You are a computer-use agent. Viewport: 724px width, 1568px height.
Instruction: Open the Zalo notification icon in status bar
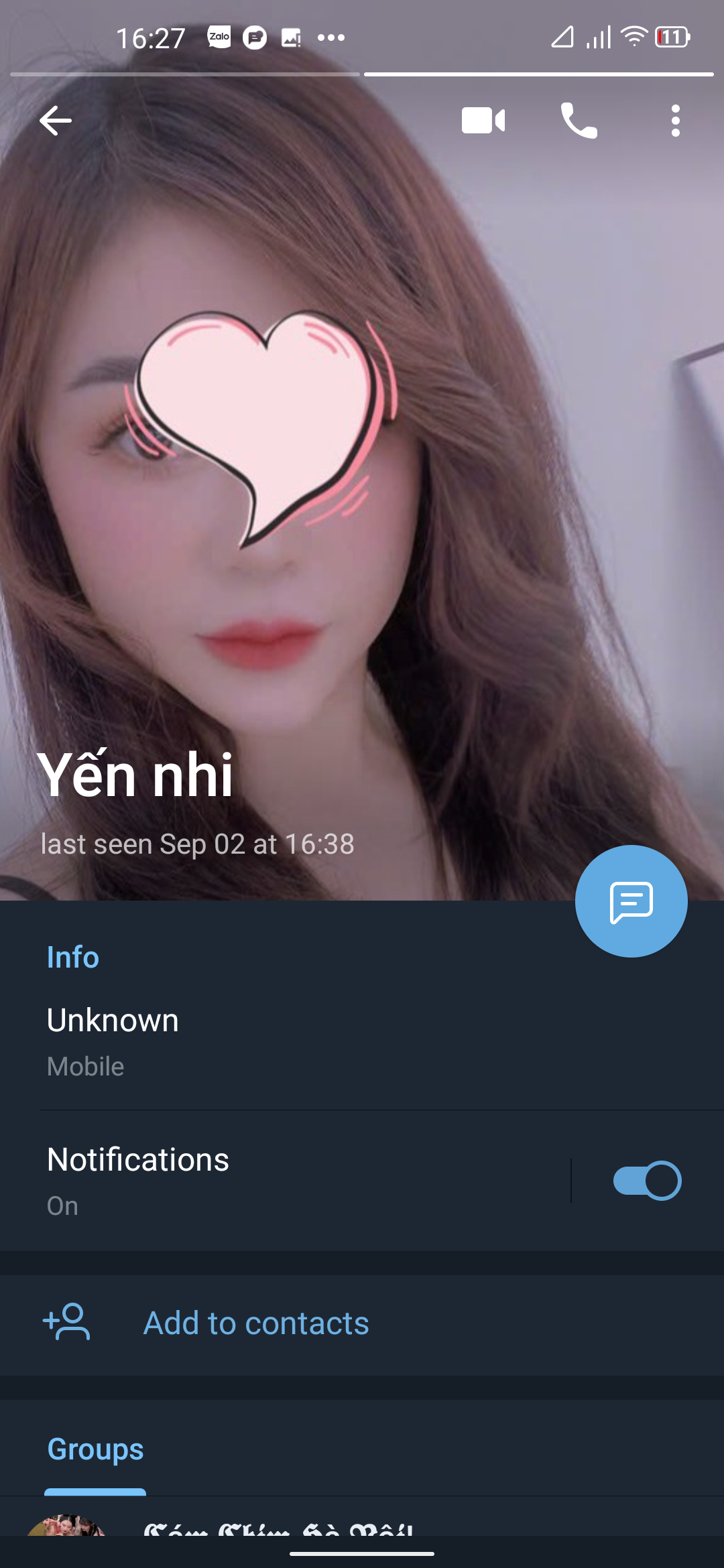(x=219, y=37)
